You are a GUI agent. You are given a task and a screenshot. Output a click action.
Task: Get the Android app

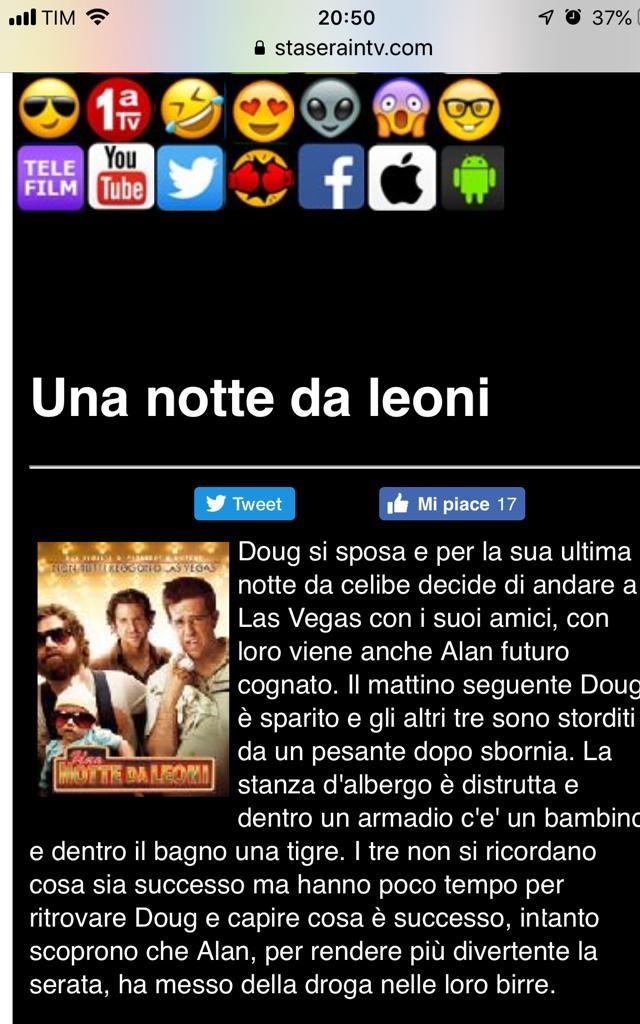(x=473, y=177)
